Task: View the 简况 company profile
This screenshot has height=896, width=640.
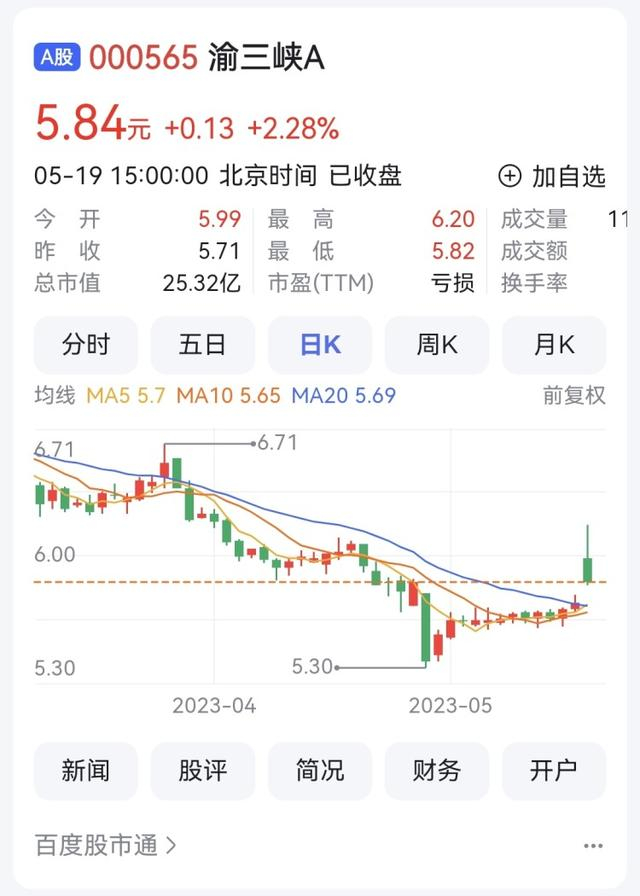Action: tap(320, 771)
